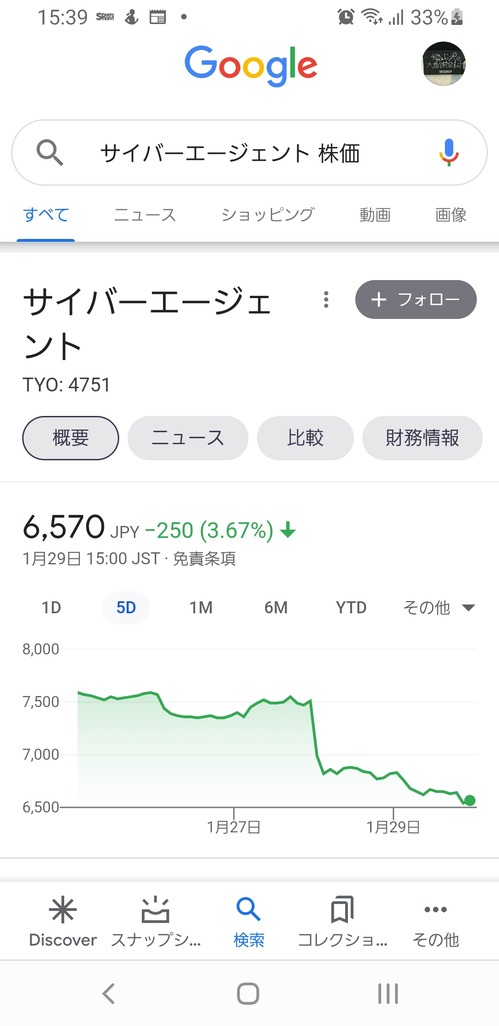Open the Google account profile picture
This screenshot has width=499, height=1026.
(444, 64)
